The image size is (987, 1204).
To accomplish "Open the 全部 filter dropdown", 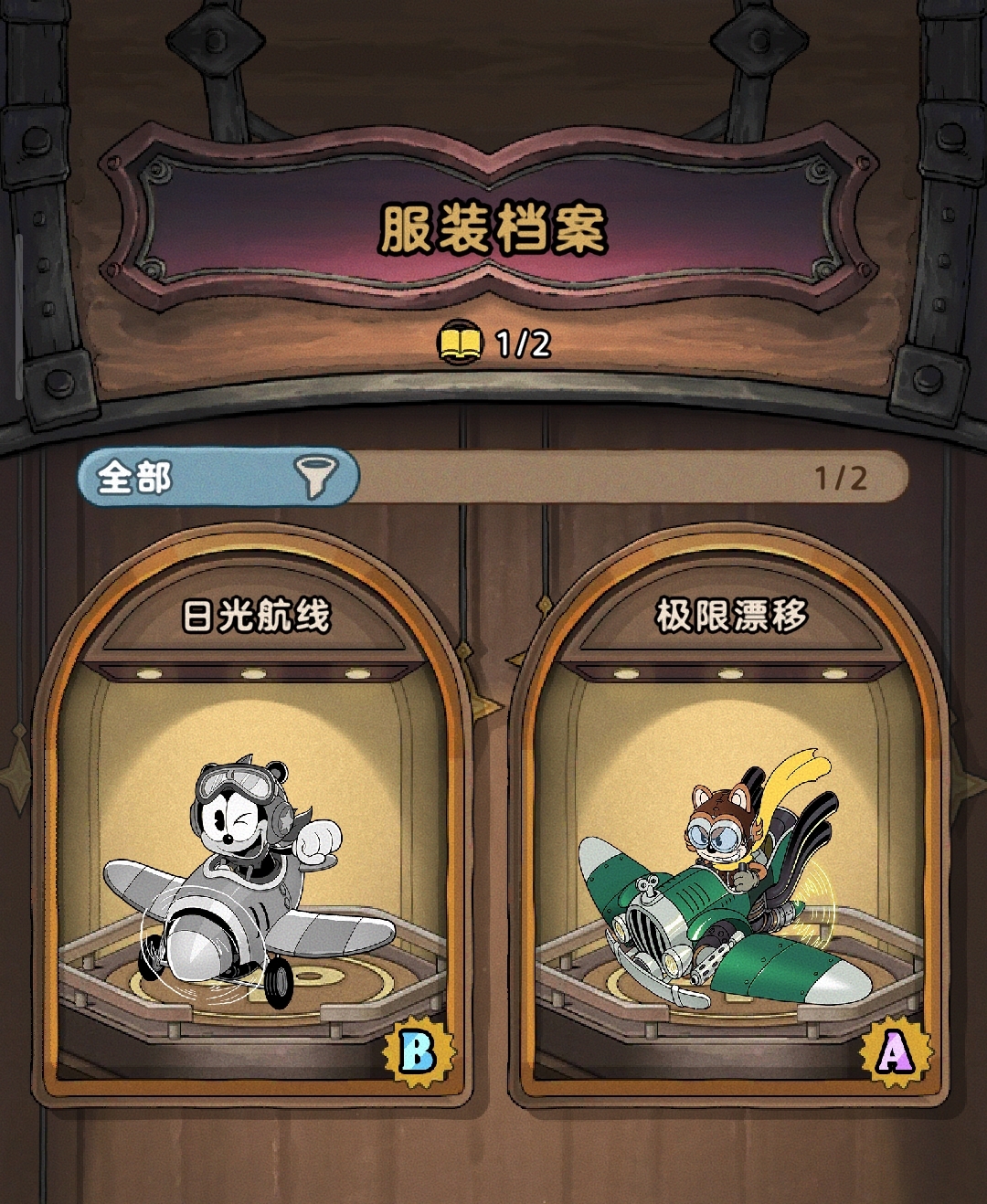I will pyautogui.click(x=218, y=477).
